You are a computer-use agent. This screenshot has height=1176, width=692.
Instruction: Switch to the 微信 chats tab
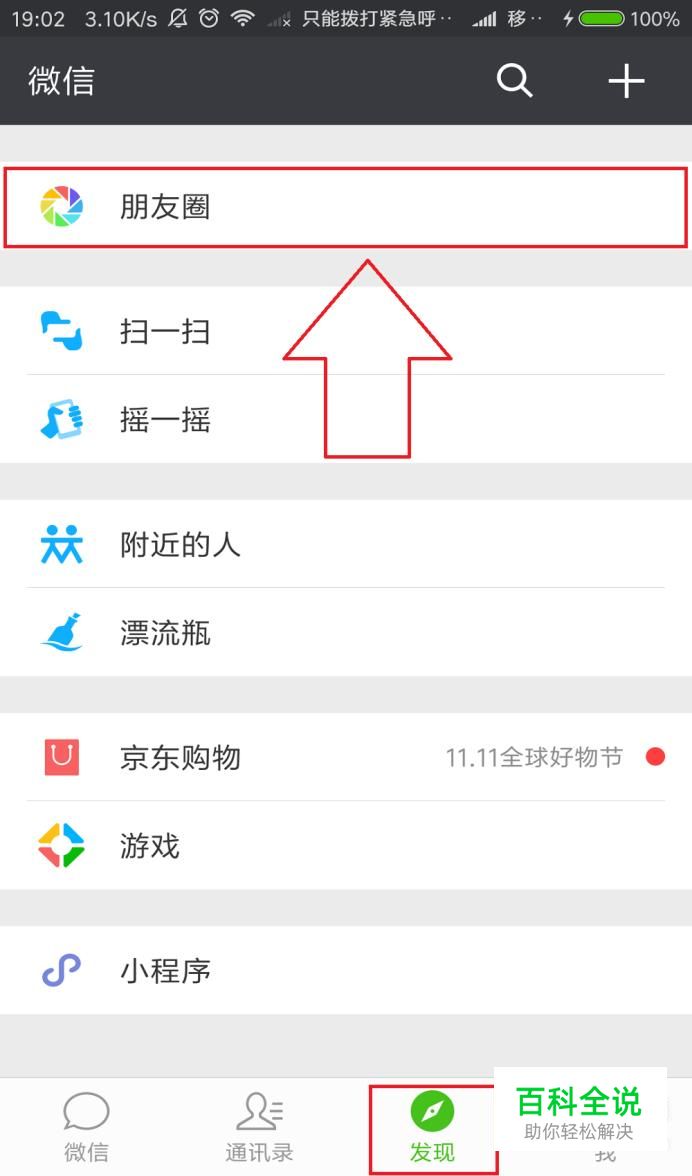[x=86, y=1127]
